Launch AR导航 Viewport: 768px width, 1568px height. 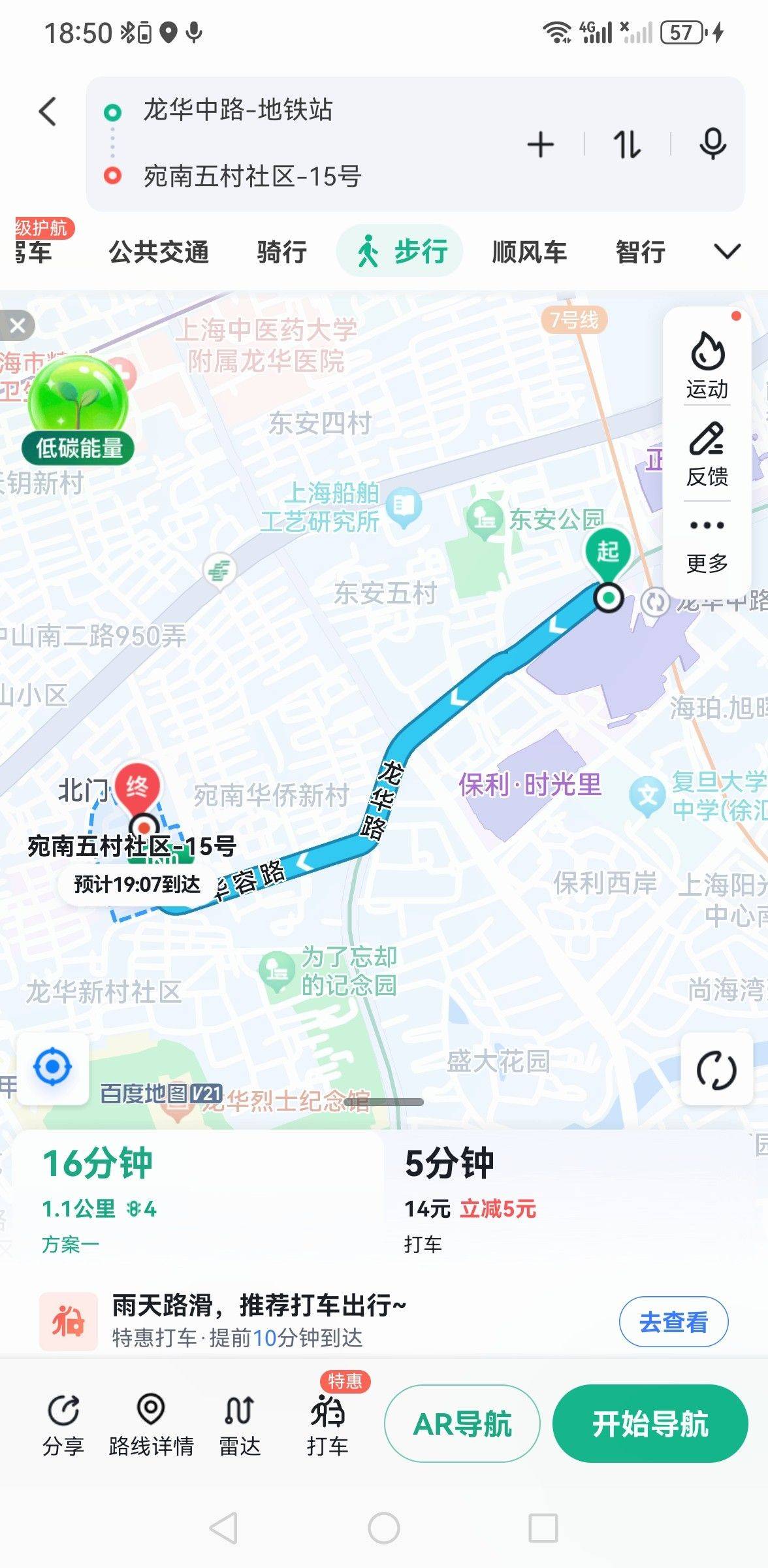pos(462,1424)
